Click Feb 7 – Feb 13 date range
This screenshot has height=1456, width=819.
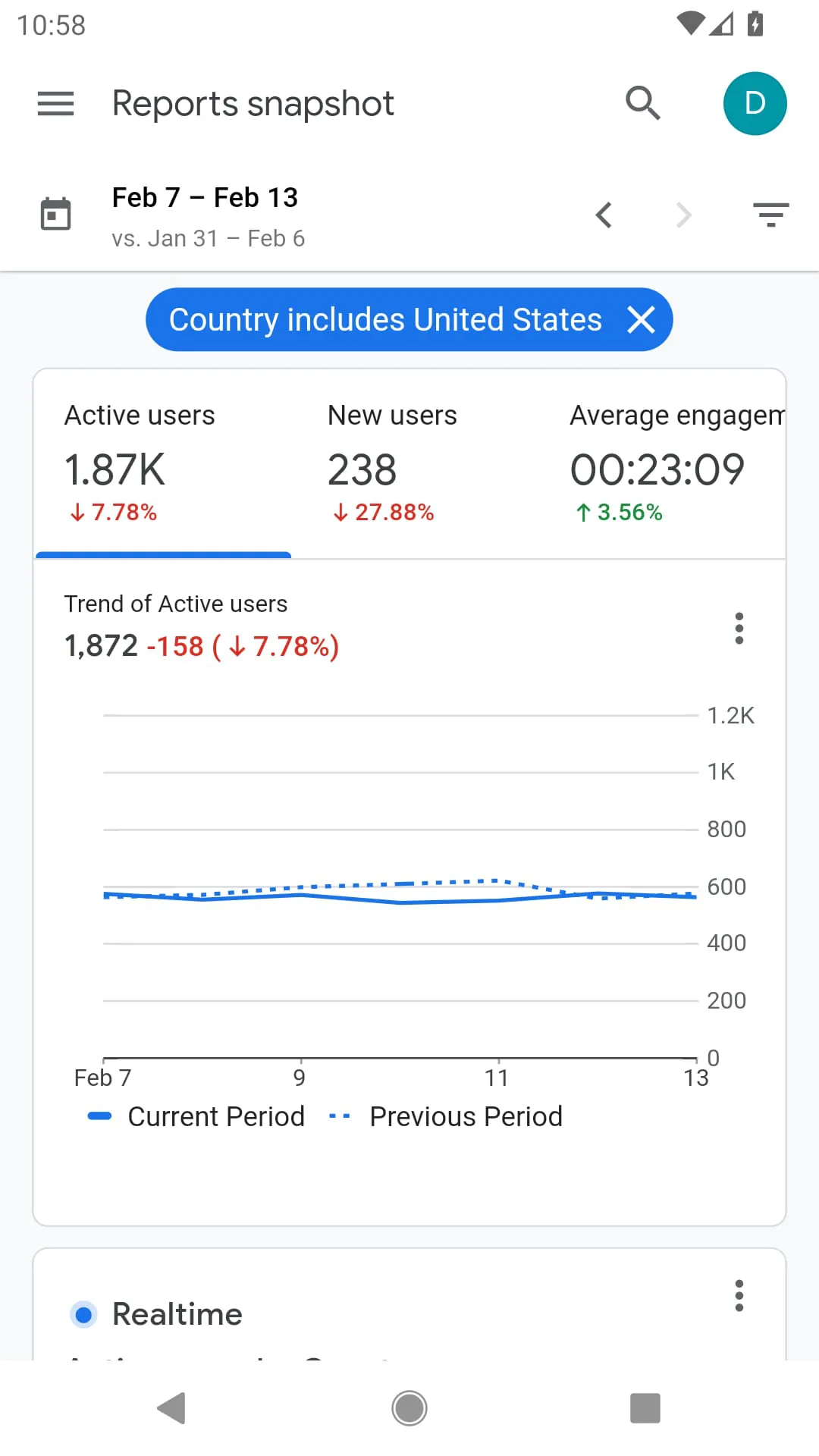click(205, 197)
